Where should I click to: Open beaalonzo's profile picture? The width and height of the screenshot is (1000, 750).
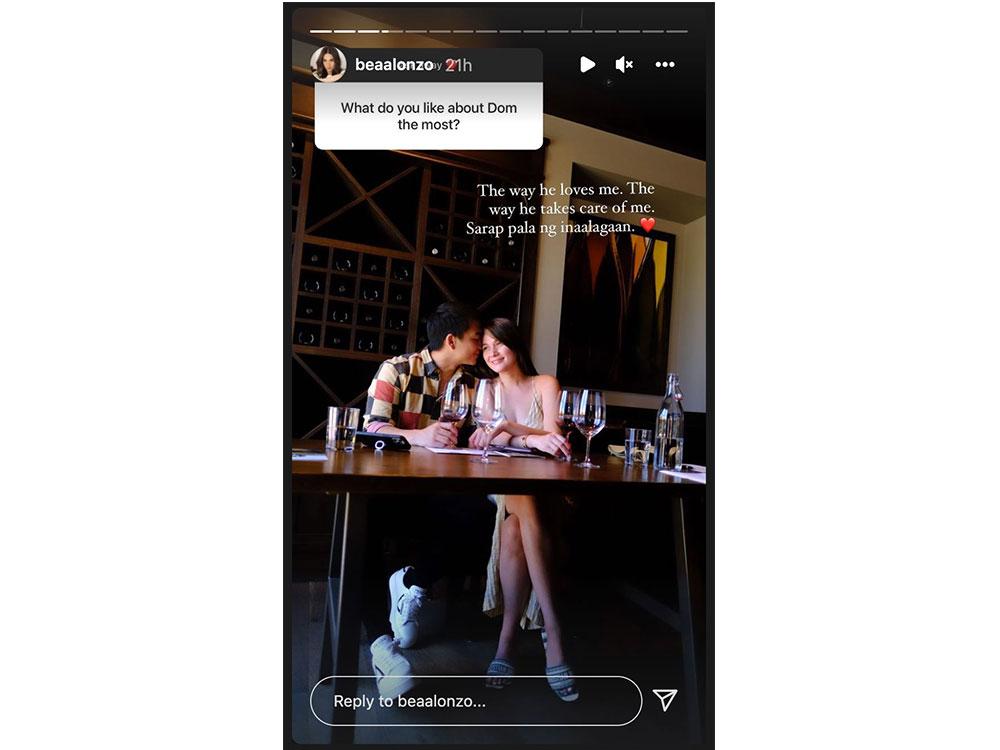(x=328, y=64)
